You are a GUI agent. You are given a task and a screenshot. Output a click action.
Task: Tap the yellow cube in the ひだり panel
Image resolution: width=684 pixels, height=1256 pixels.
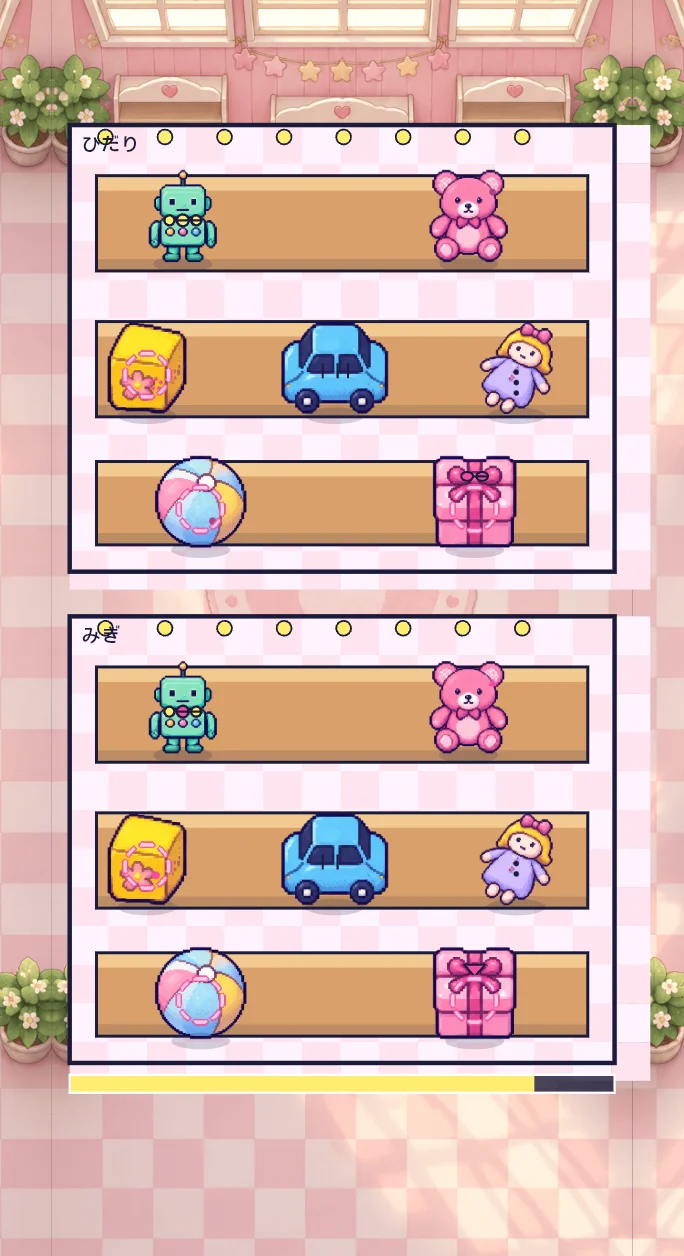[146, 368]
